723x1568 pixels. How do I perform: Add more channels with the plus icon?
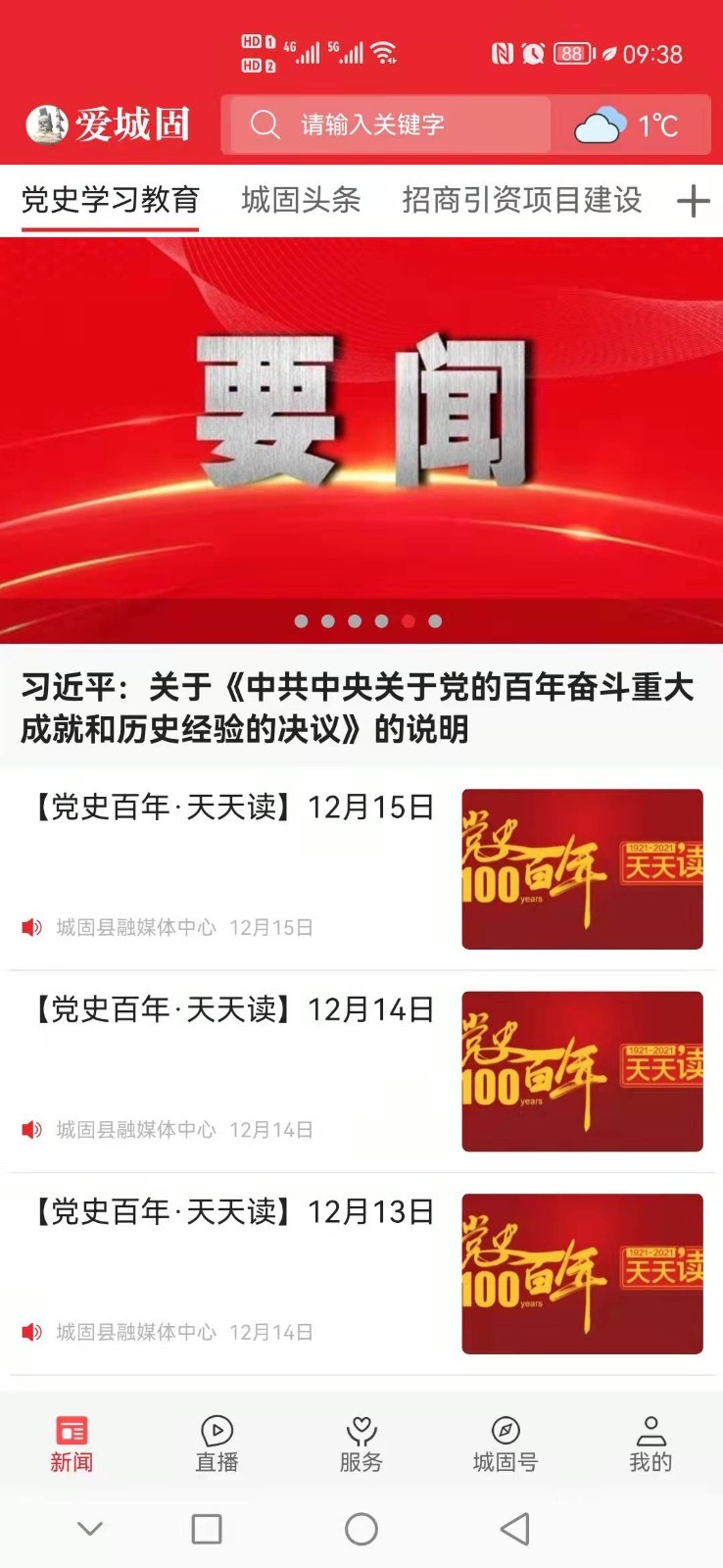(693, 202)
